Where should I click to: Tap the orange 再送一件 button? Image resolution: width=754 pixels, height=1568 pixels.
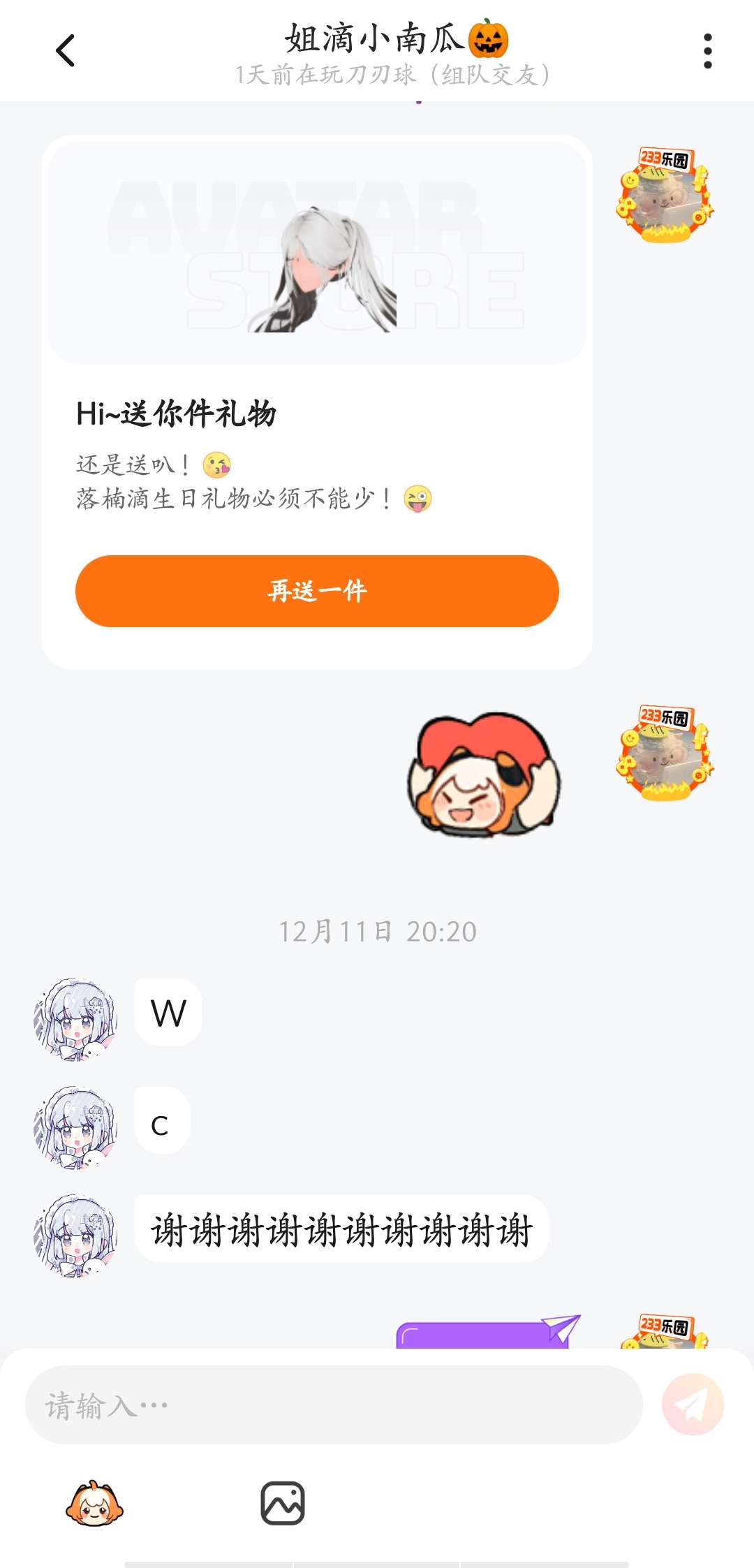pos(317,591)
